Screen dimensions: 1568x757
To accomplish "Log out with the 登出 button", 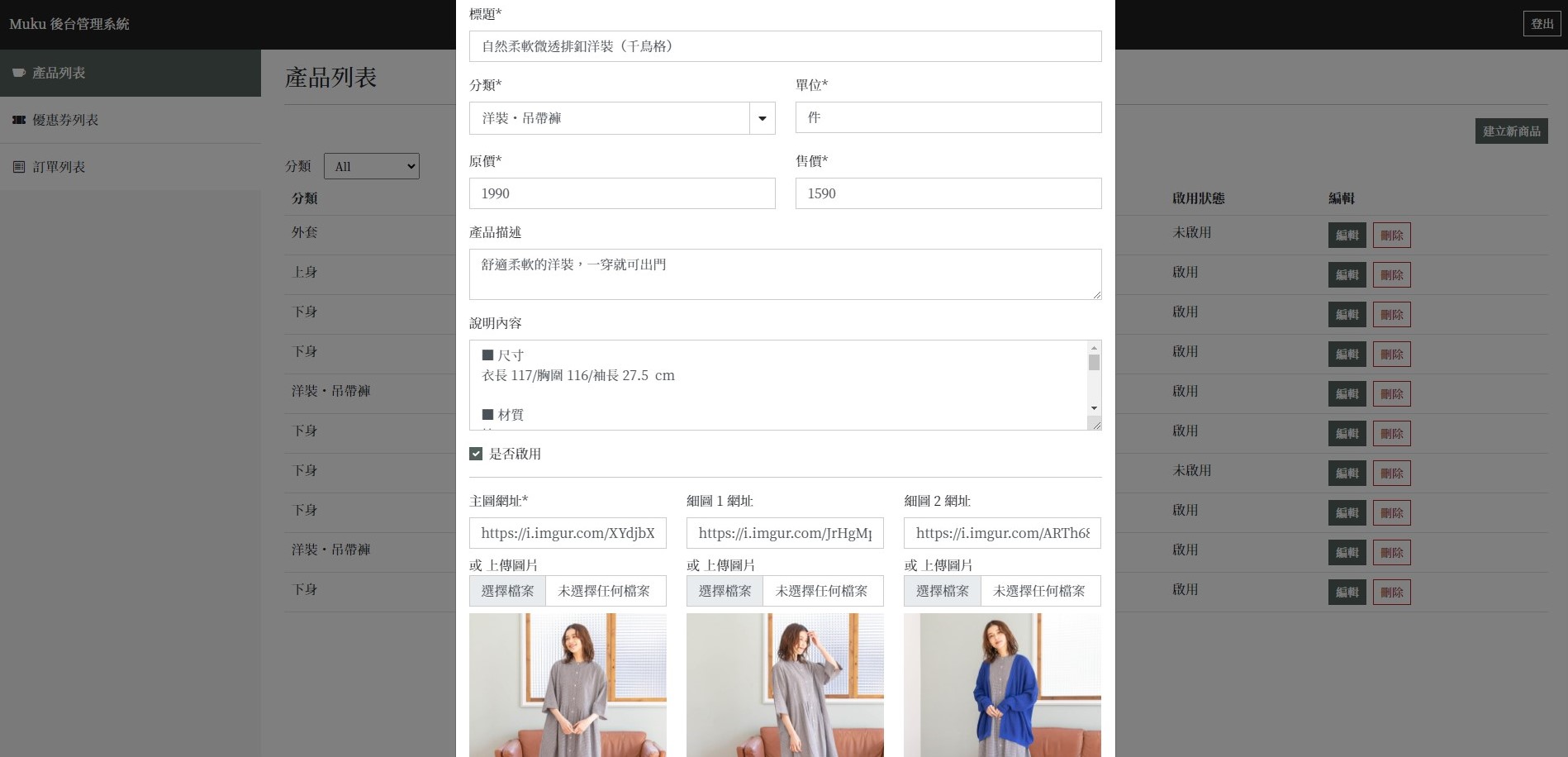I will tap(1542, 24).
